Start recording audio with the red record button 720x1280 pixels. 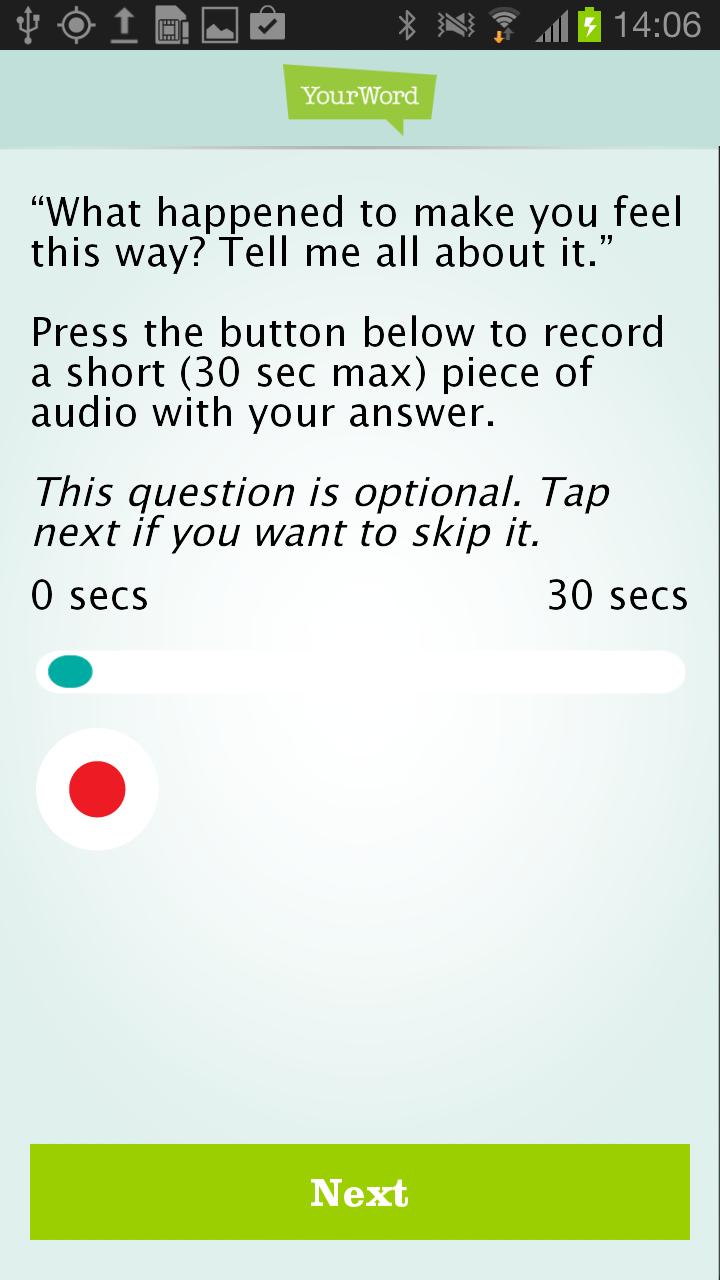pos(97,789)
